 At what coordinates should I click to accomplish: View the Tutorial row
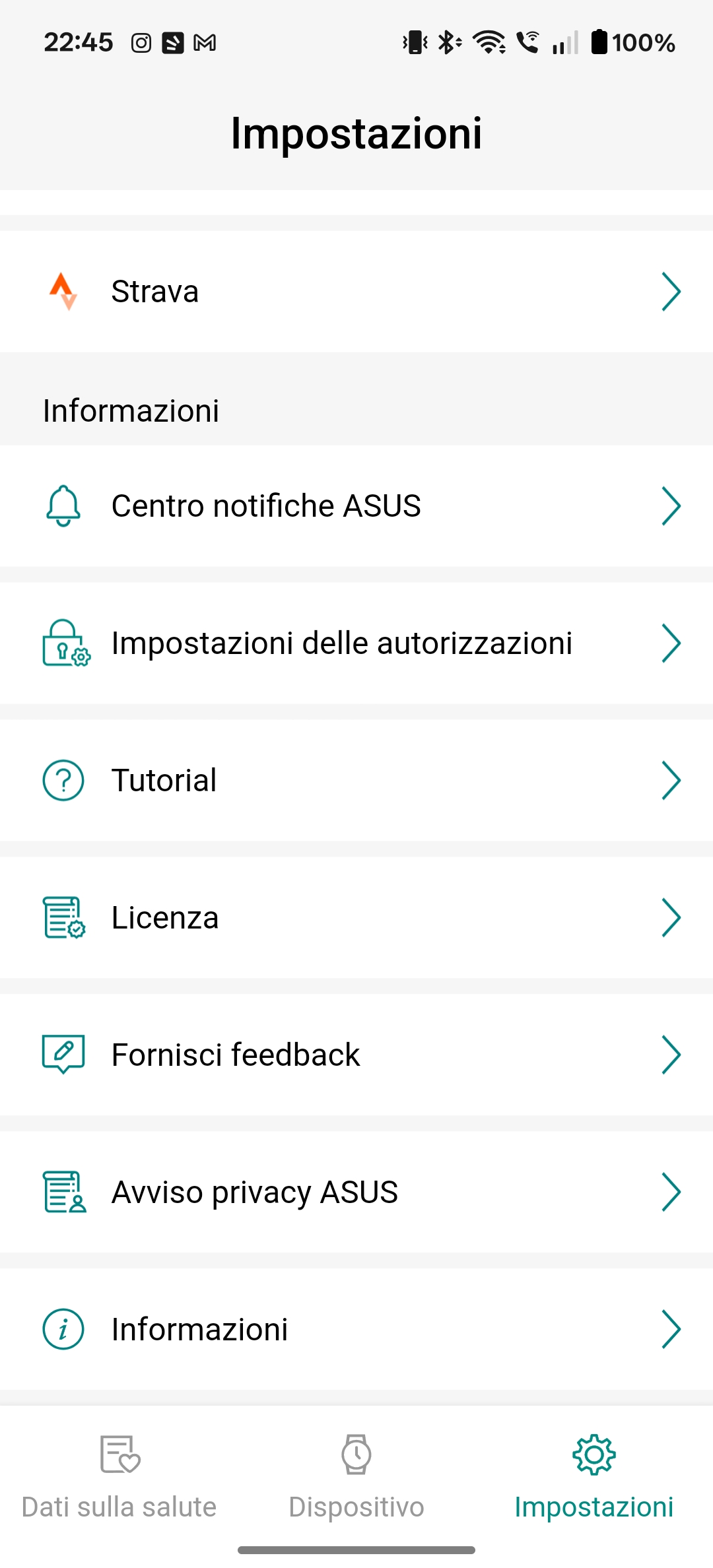pyautogui.click(x=356, y=781)
